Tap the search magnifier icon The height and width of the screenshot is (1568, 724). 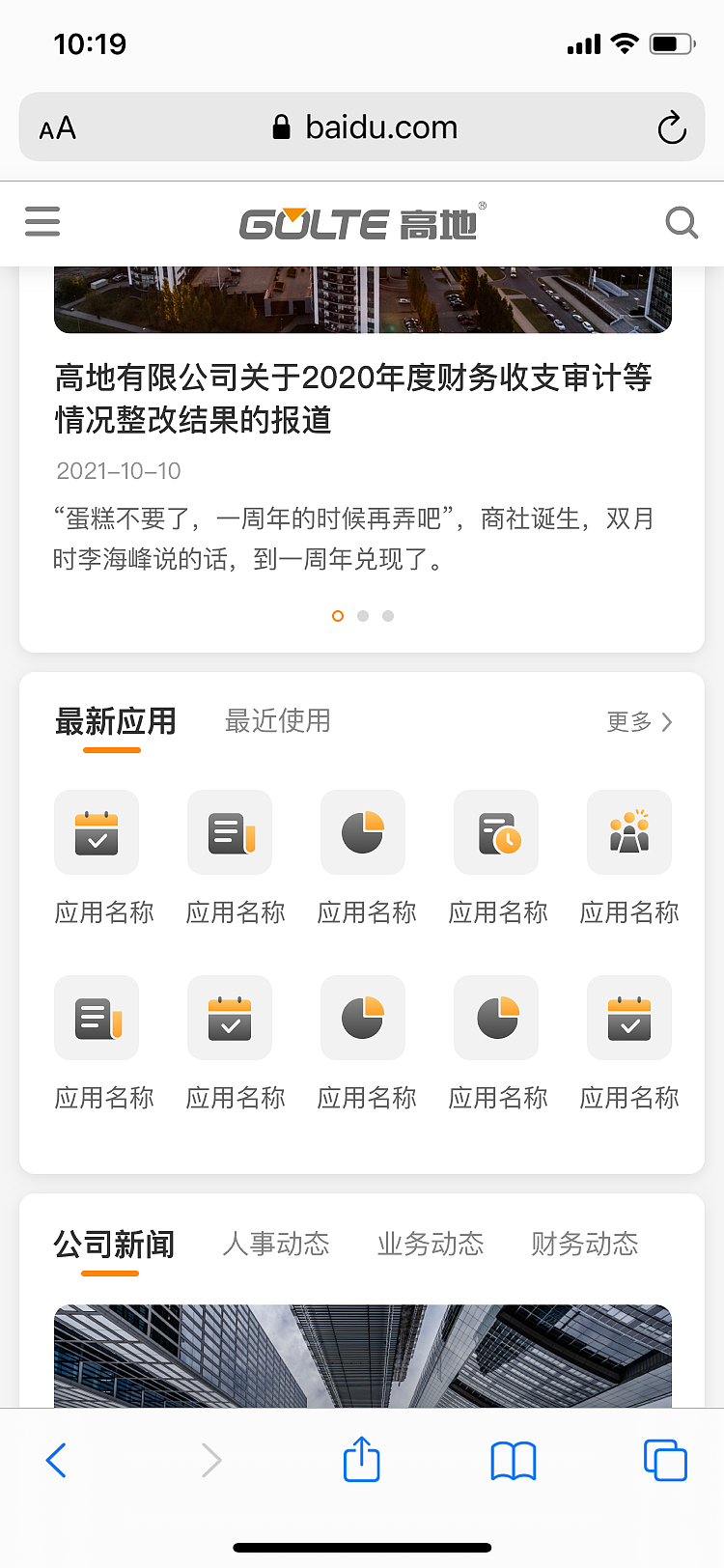click(682, 222)
